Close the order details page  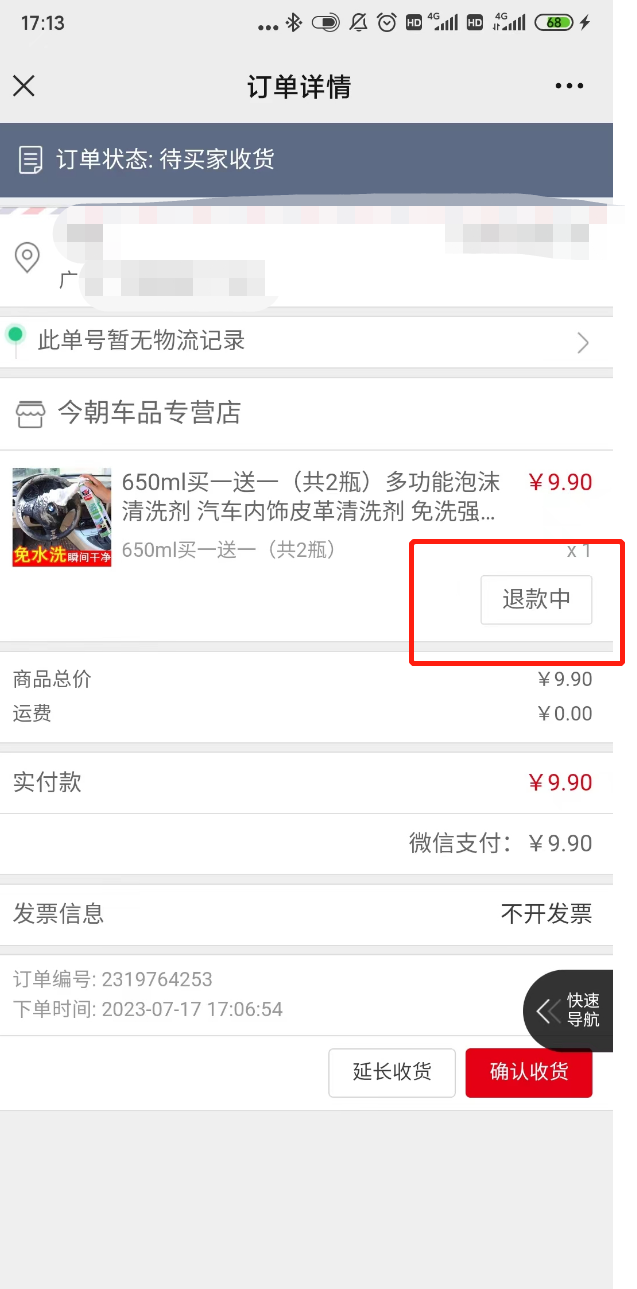coord(24,86)
